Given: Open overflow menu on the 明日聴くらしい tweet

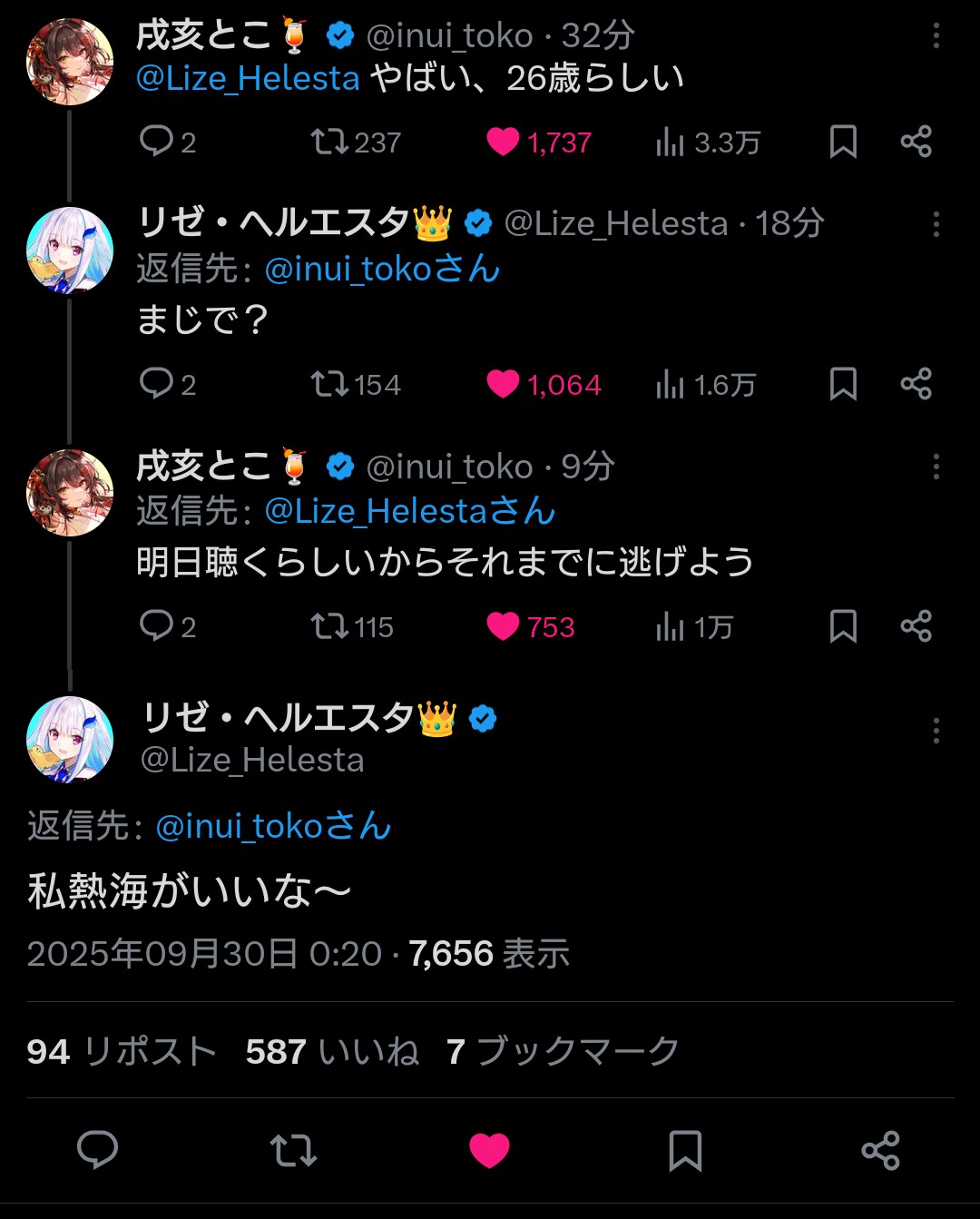Looking at the screenshot, I should (x=936, y=467).
